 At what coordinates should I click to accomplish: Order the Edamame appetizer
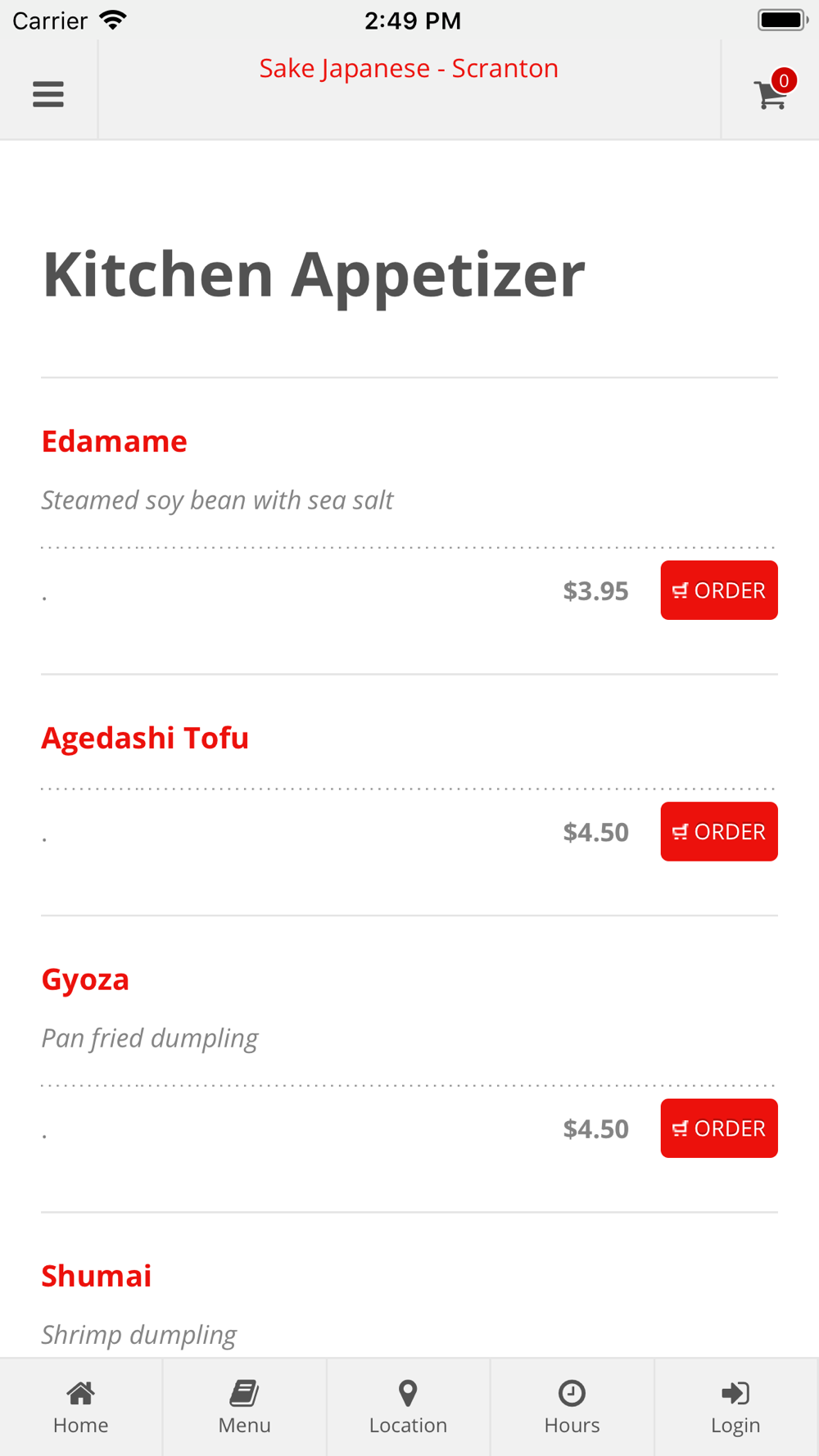tap(719, 590)
